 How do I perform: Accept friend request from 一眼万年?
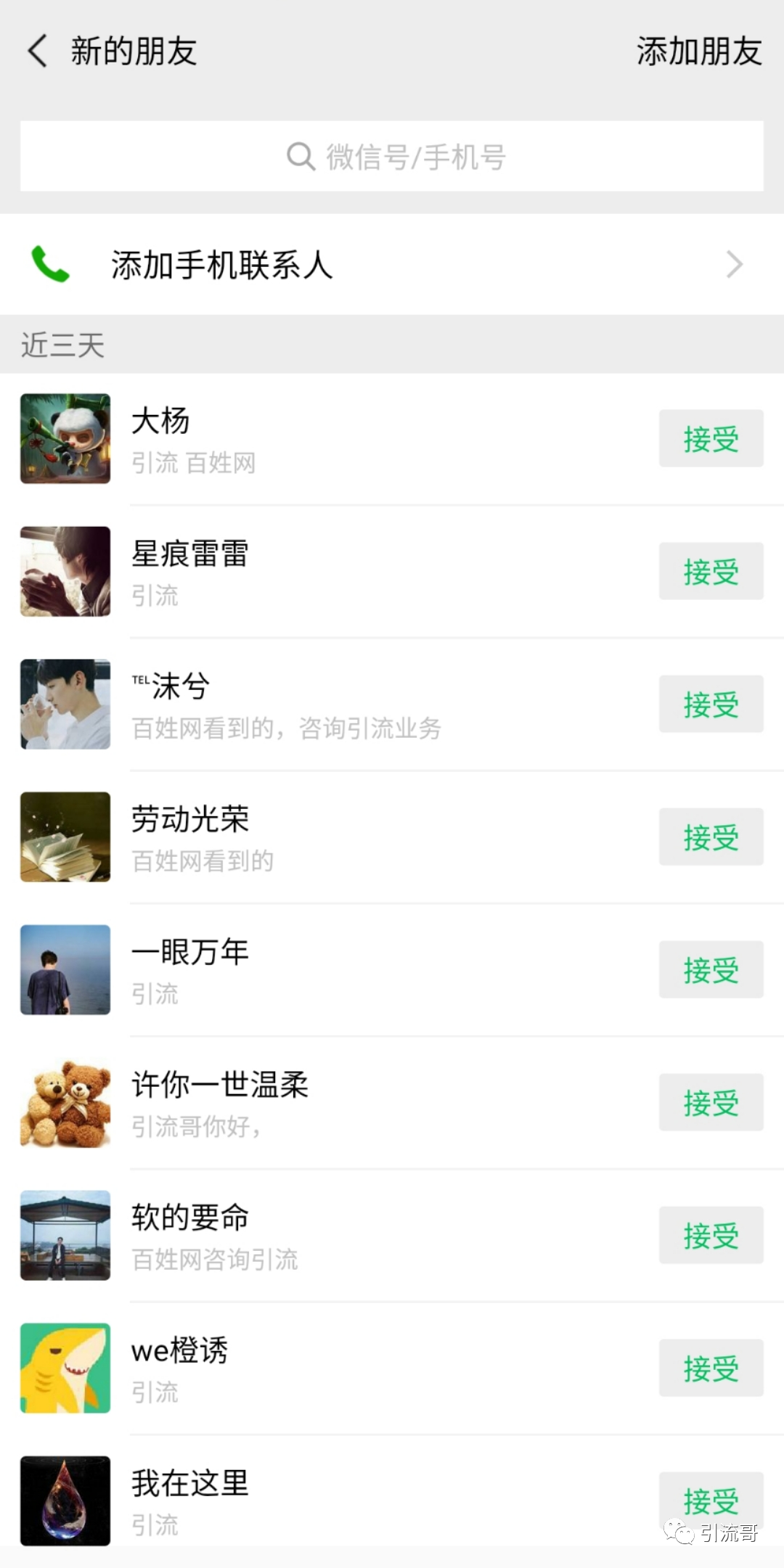[711, 970]
